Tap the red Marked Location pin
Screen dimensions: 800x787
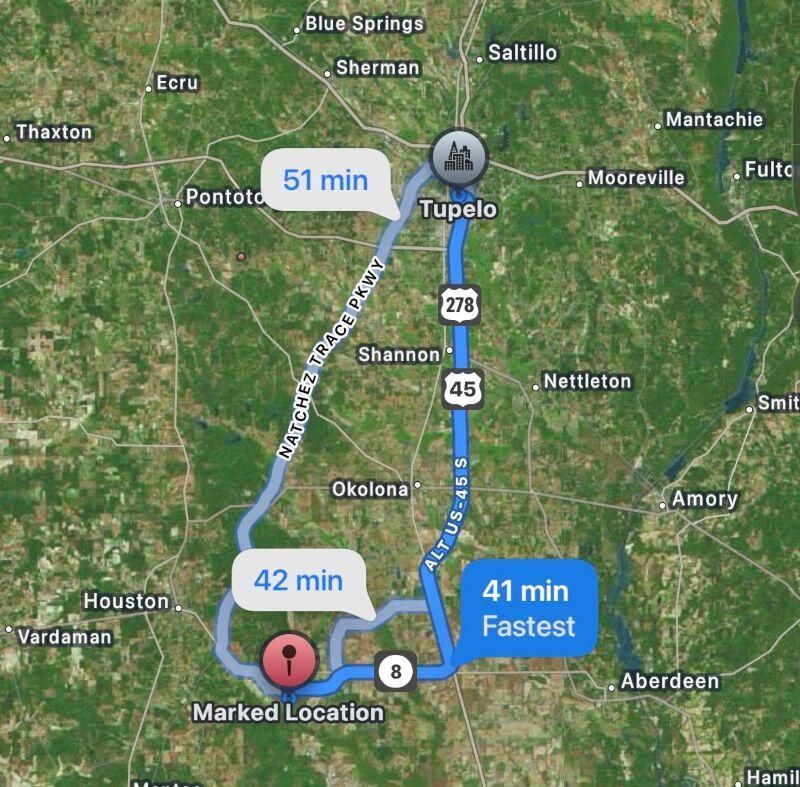coord(289,660)
